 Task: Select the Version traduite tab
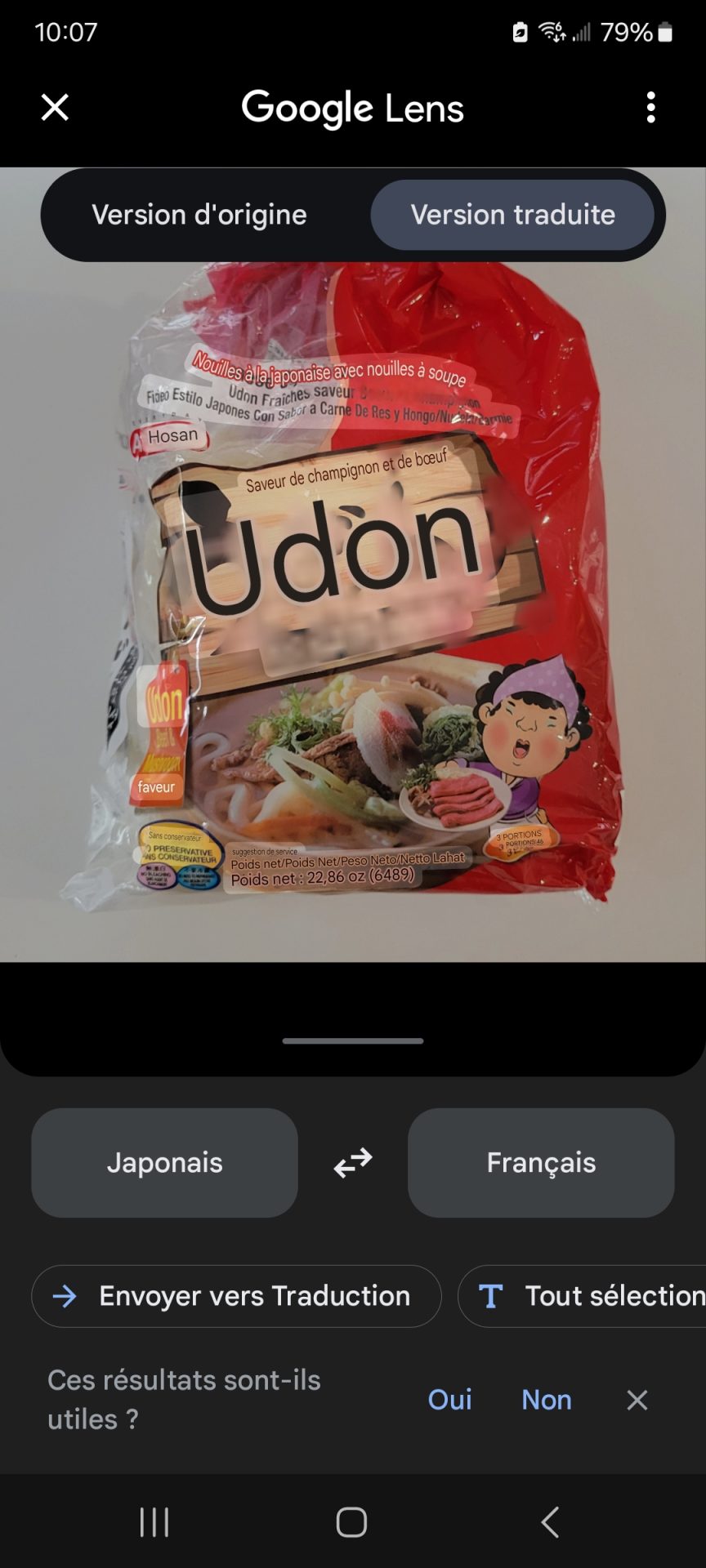(x=512, y=215)
